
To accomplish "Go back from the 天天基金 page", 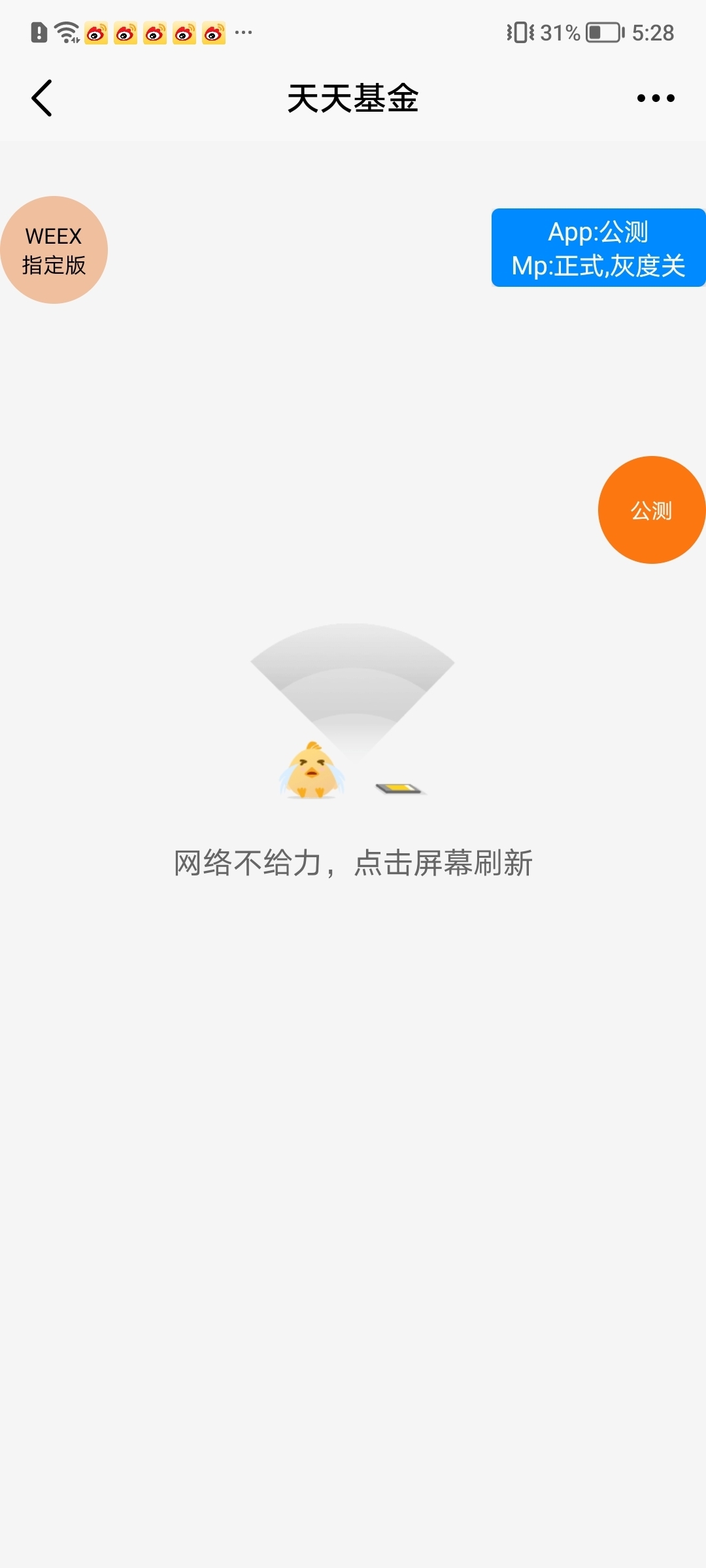I will tap(42, 99).
